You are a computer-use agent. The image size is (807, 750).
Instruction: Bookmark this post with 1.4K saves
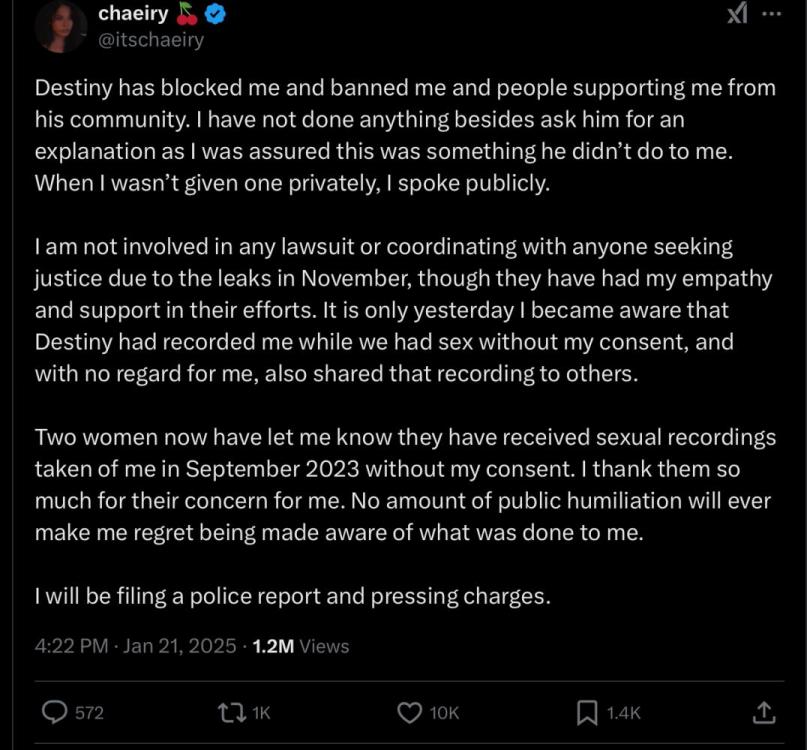pyautogui.click(x=588, y=712)
